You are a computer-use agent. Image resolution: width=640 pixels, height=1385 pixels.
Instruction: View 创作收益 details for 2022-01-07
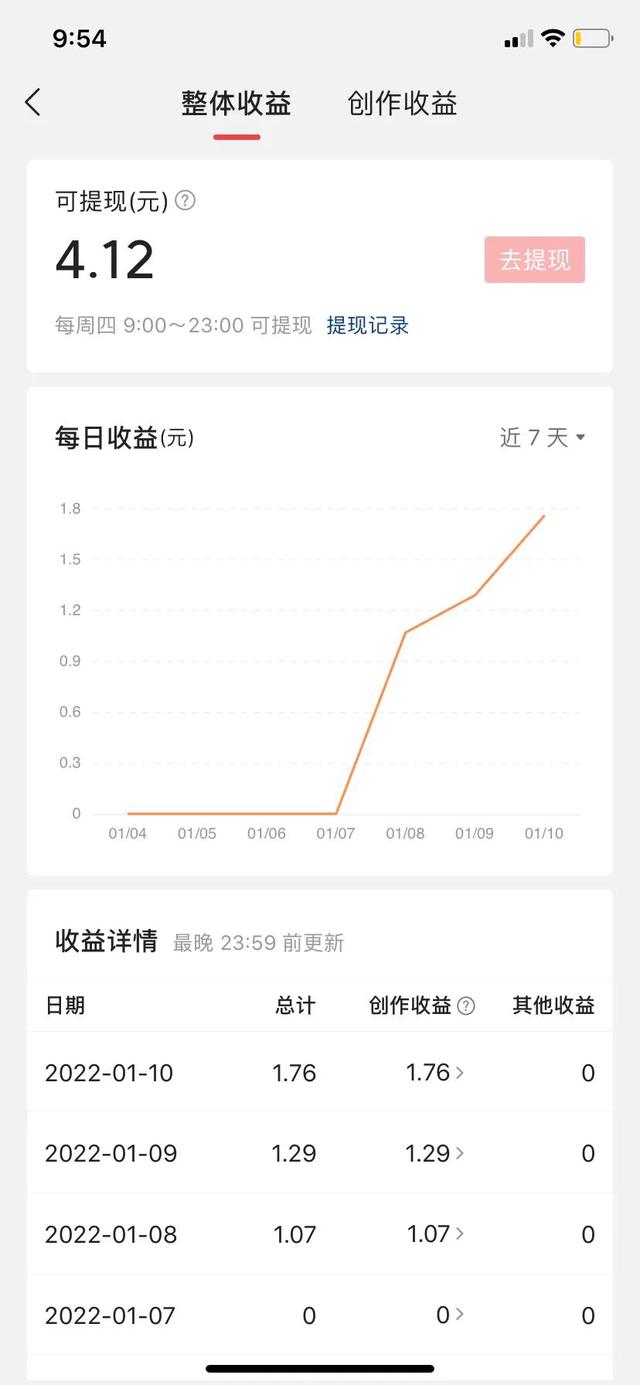[450, 1315]
